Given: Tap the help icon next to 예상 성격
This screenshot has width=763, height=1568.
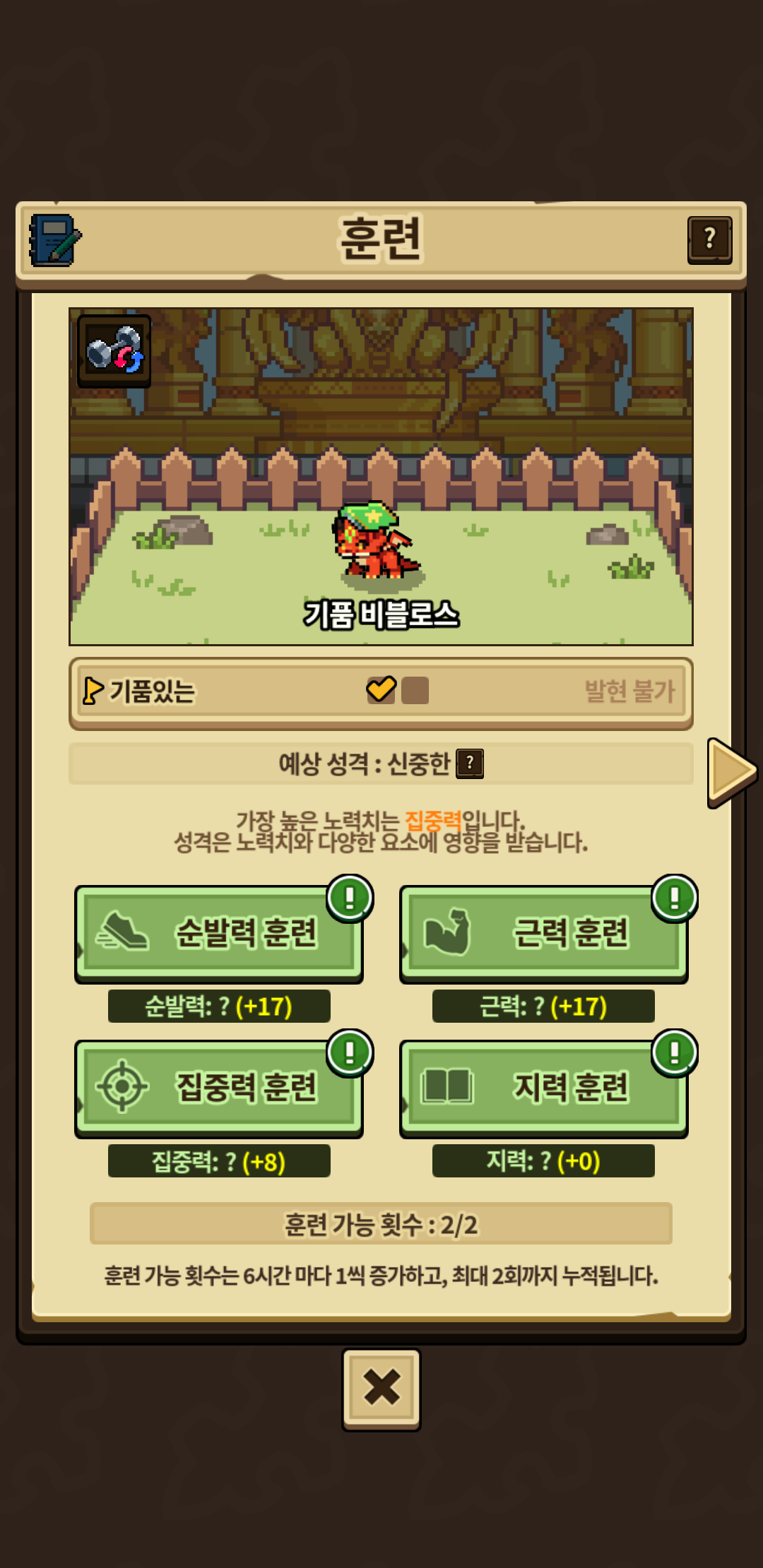Looking at the screenshot, I should tap(470, 764).
